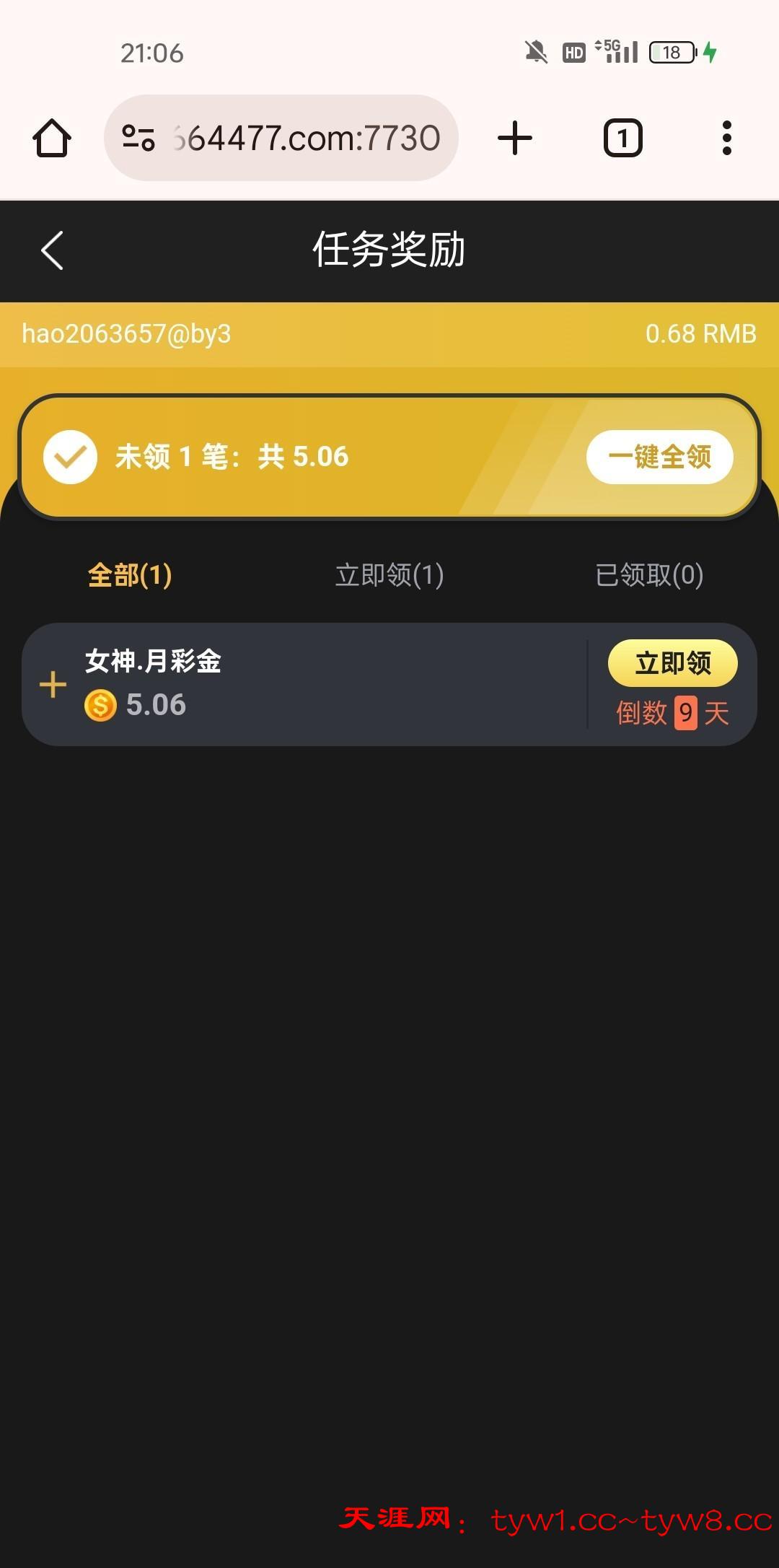
Task: Open a new browser tab
Action: click(x=515, y=138)
